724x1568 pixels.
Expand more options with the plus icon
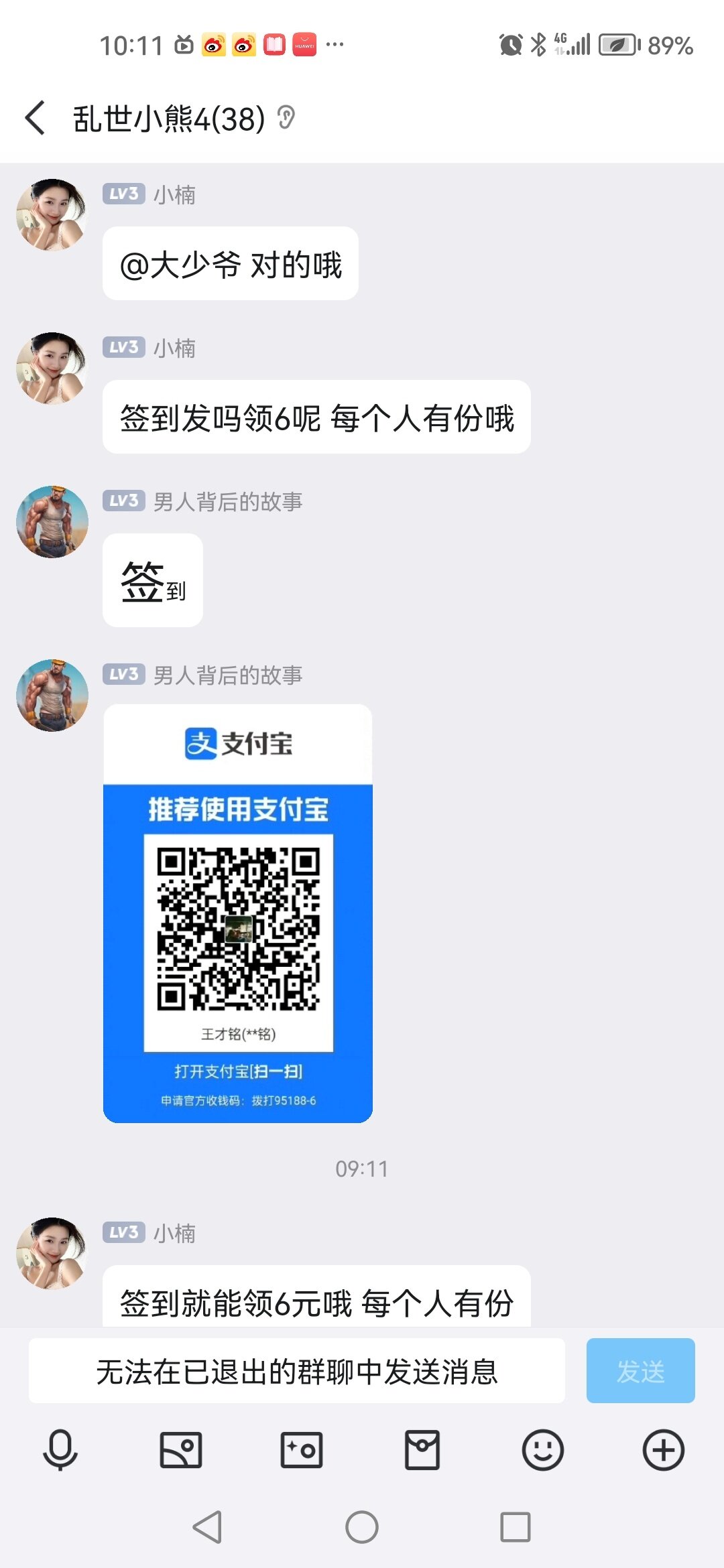pyautogui.click(x=664, y=1450)
